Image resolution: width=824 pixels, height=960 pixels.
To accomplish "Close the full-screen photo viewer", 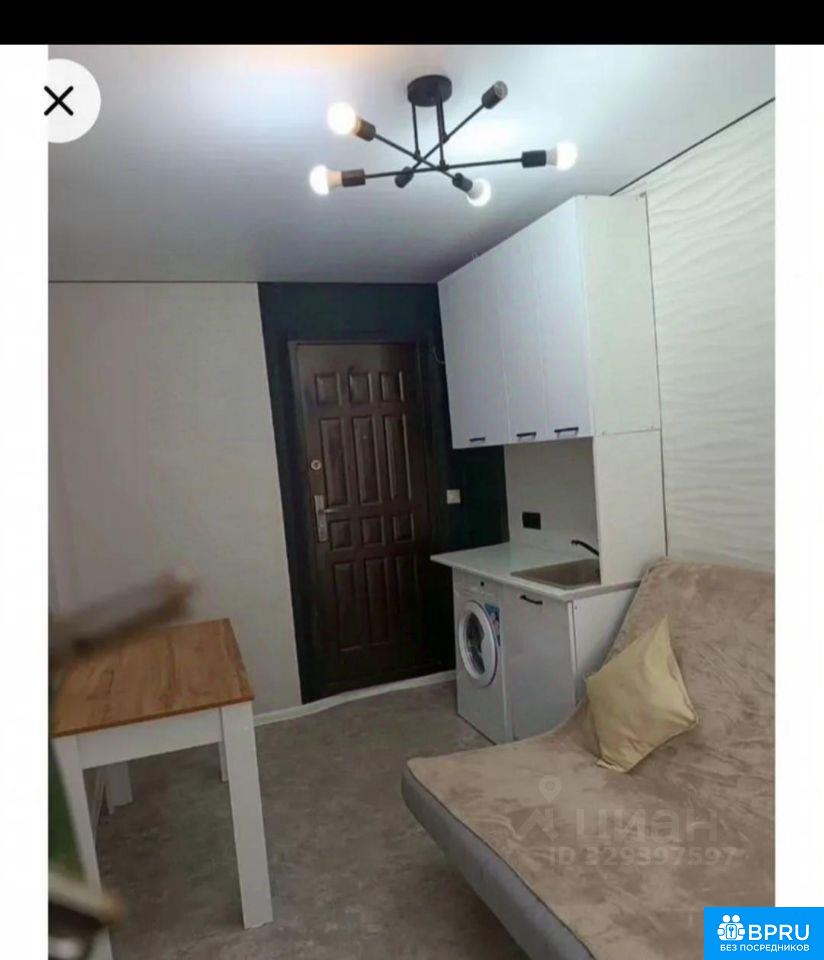I will tap(60, 100).
